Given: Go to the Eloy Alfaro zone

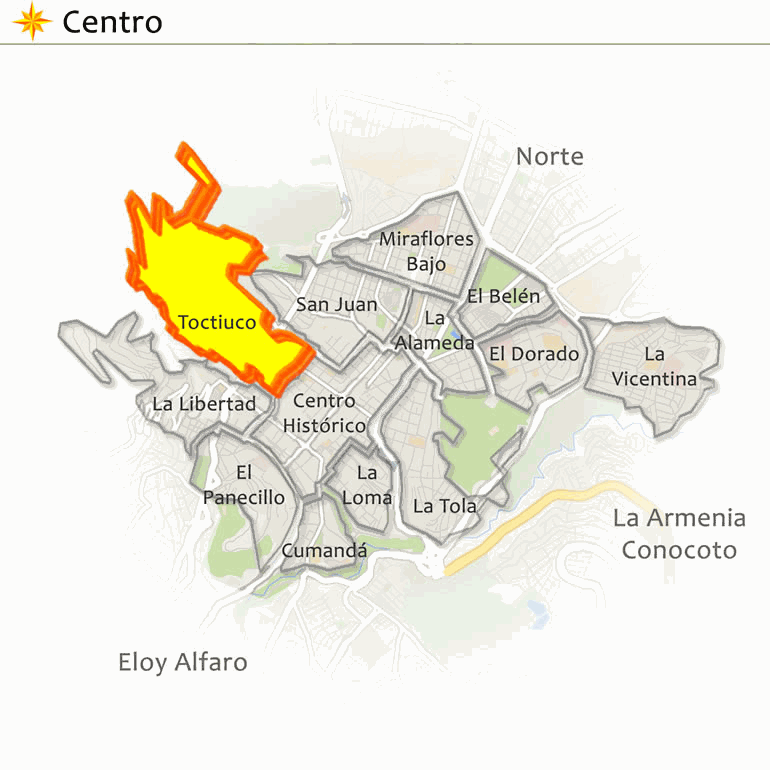Looking at the screenshot, I should (x=182, y=662).
